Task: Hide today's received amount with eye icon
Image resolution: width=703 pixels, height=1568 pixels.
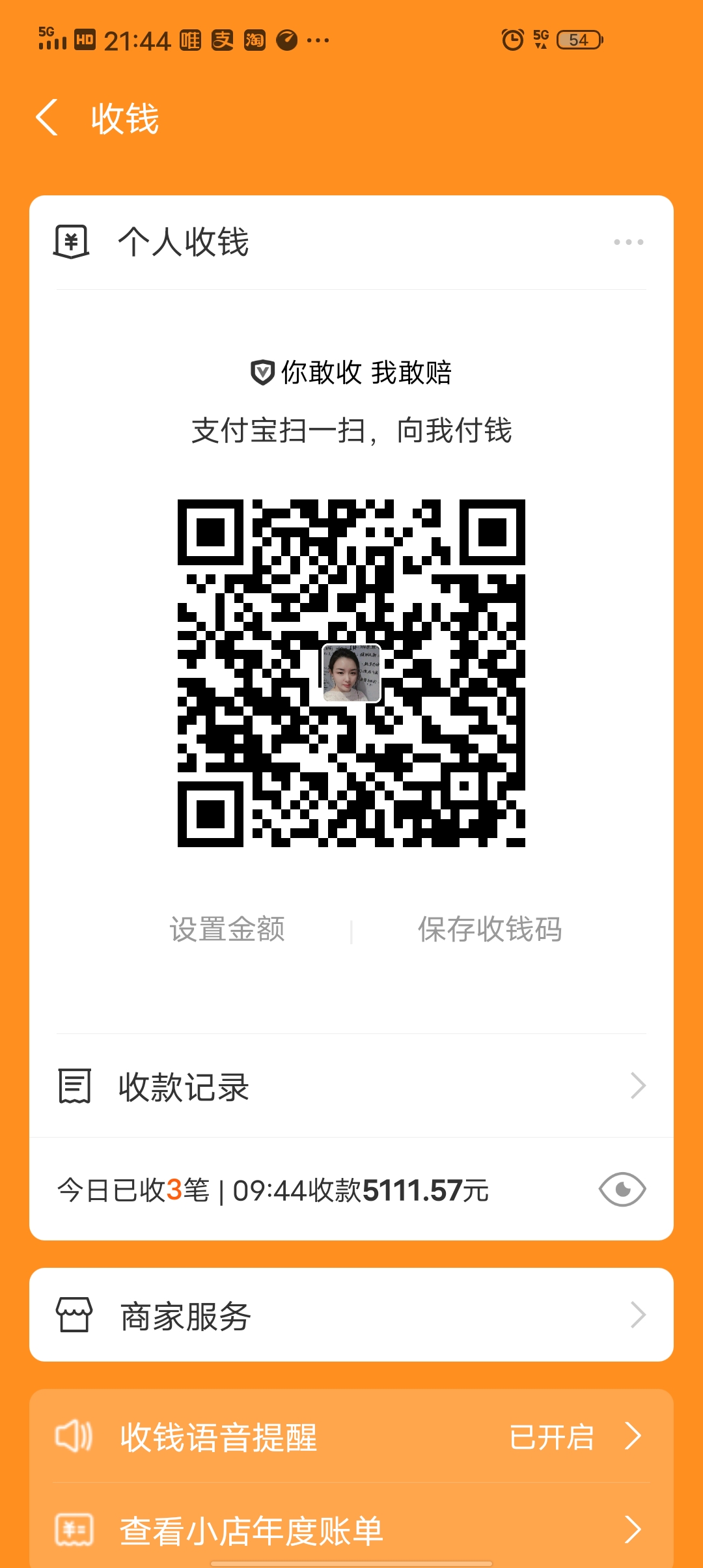Action: [622, 1190]
